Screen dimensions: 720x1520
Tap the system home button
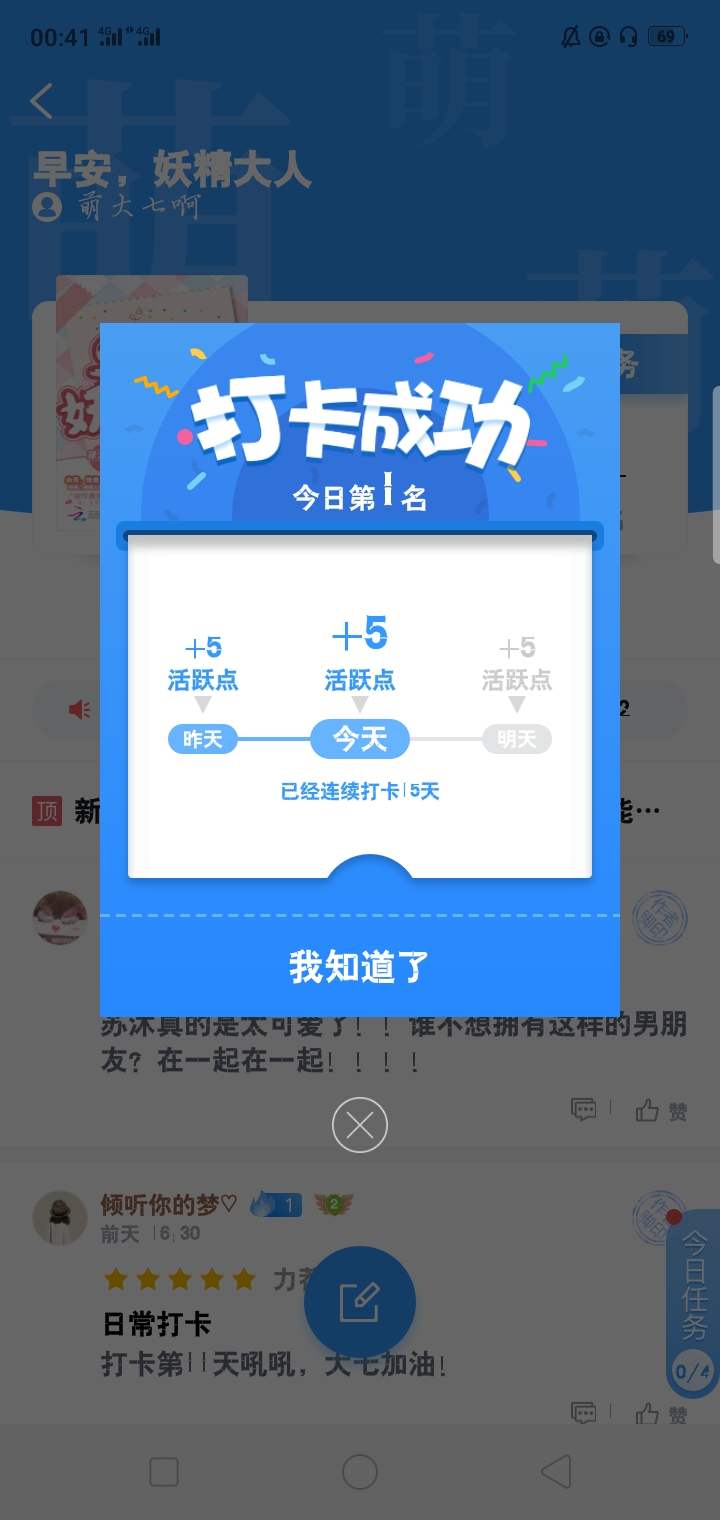pos(359,1472)
